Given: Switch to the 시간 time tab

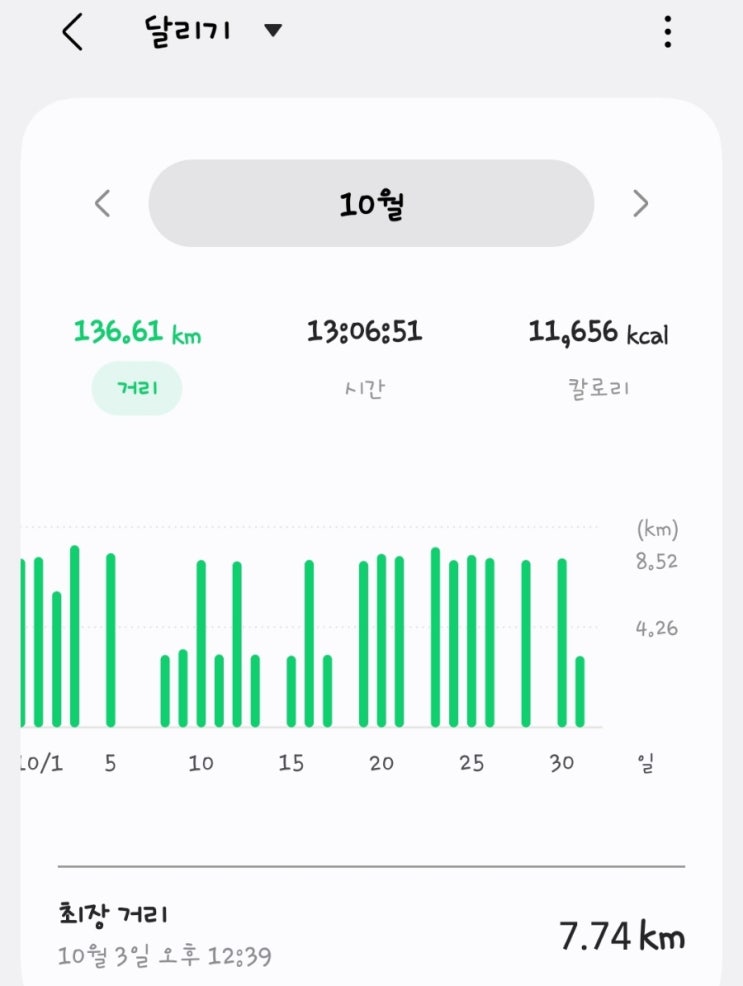Looking at the screenshot, I should point(364,389).
